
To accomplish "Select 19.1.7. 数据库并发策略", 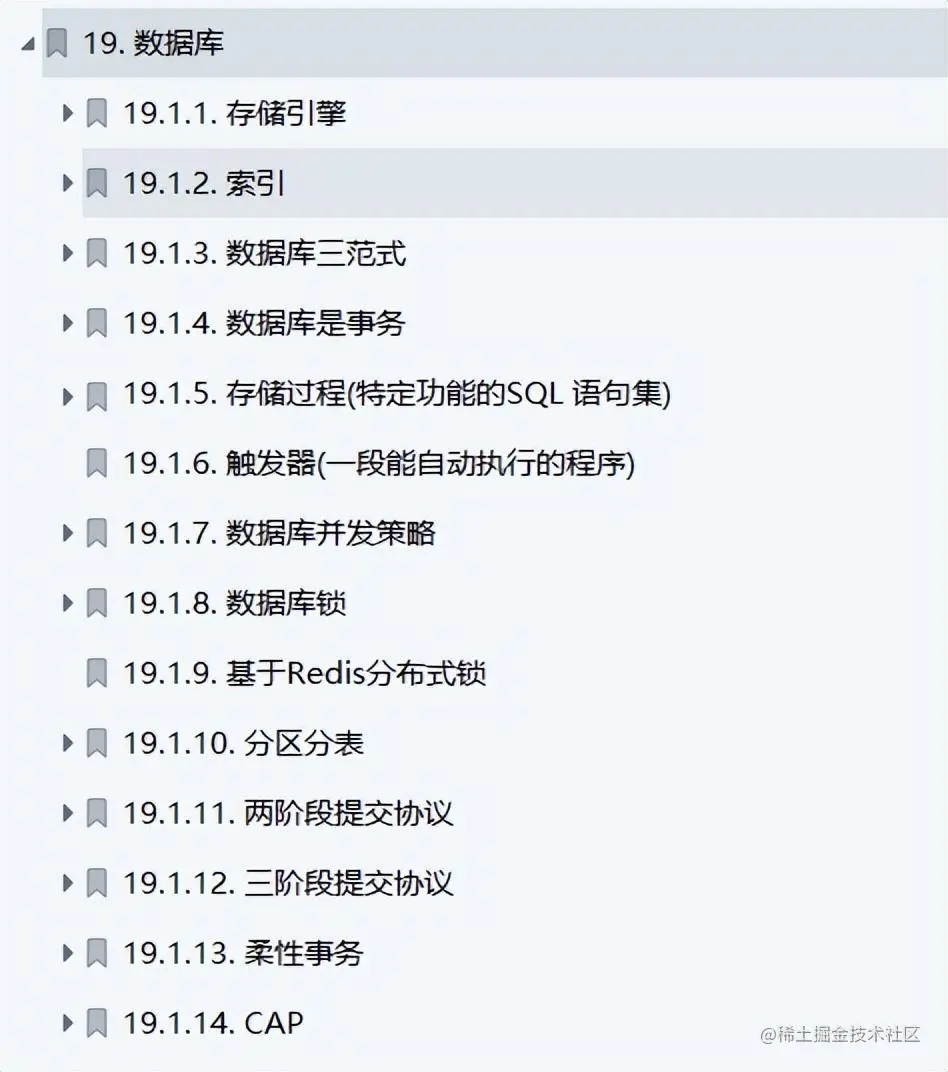I will coord(279,533).
